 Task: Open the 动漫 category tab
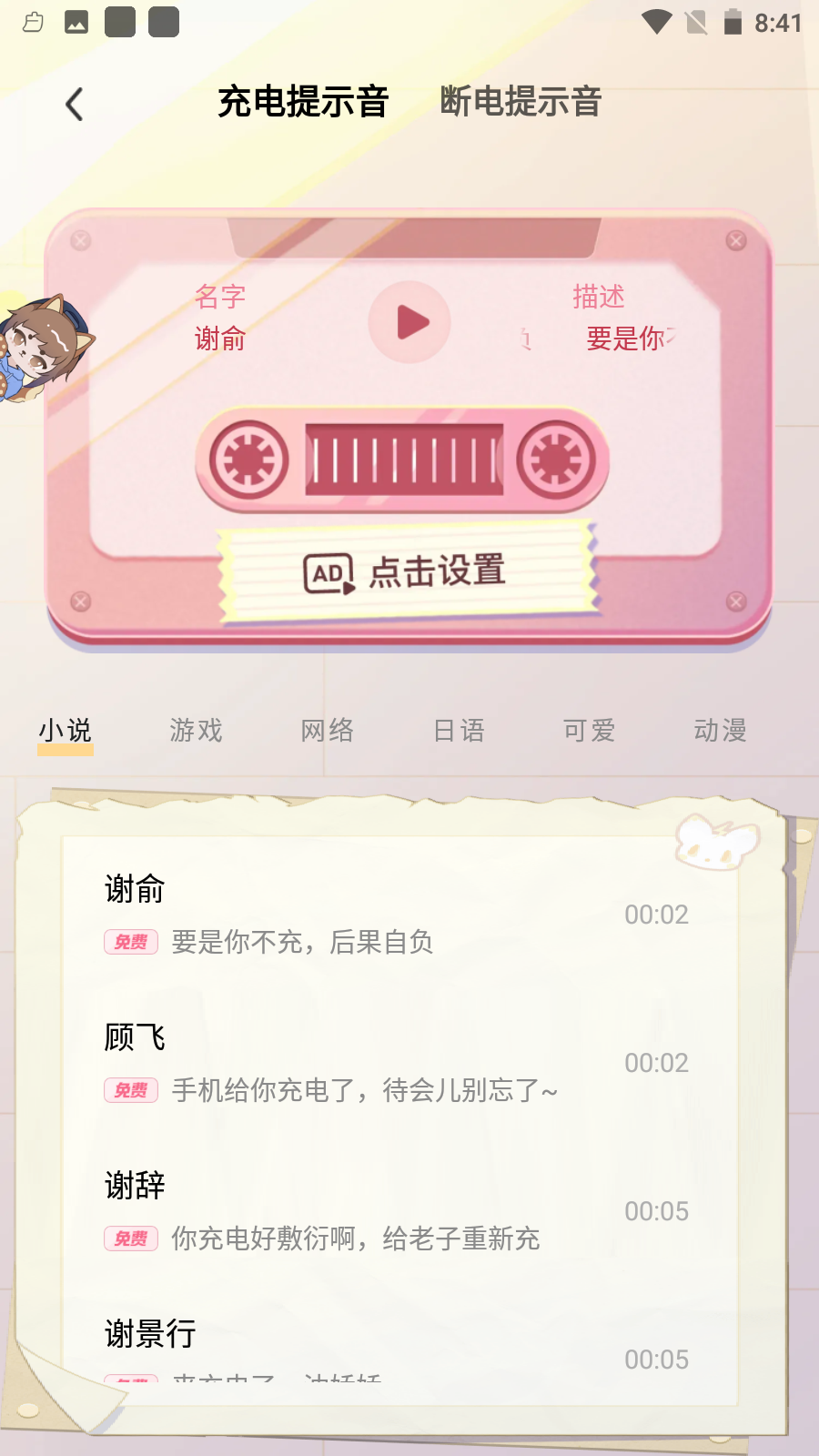720,731
